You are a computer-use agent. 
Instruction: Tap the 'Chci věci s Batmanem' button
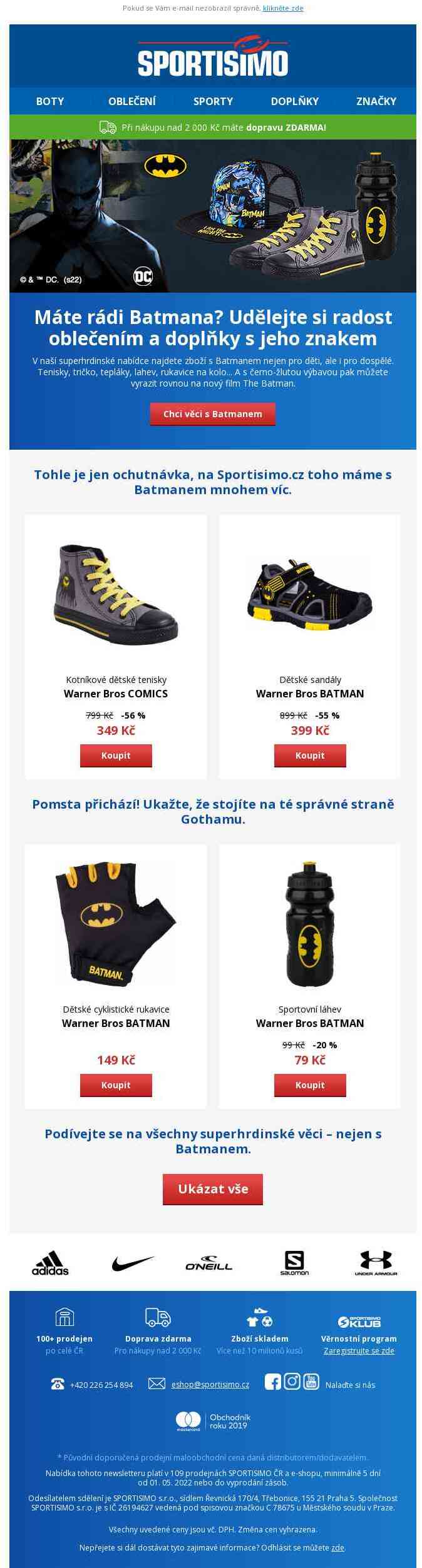pyautogui.click(x=212, y=414)
